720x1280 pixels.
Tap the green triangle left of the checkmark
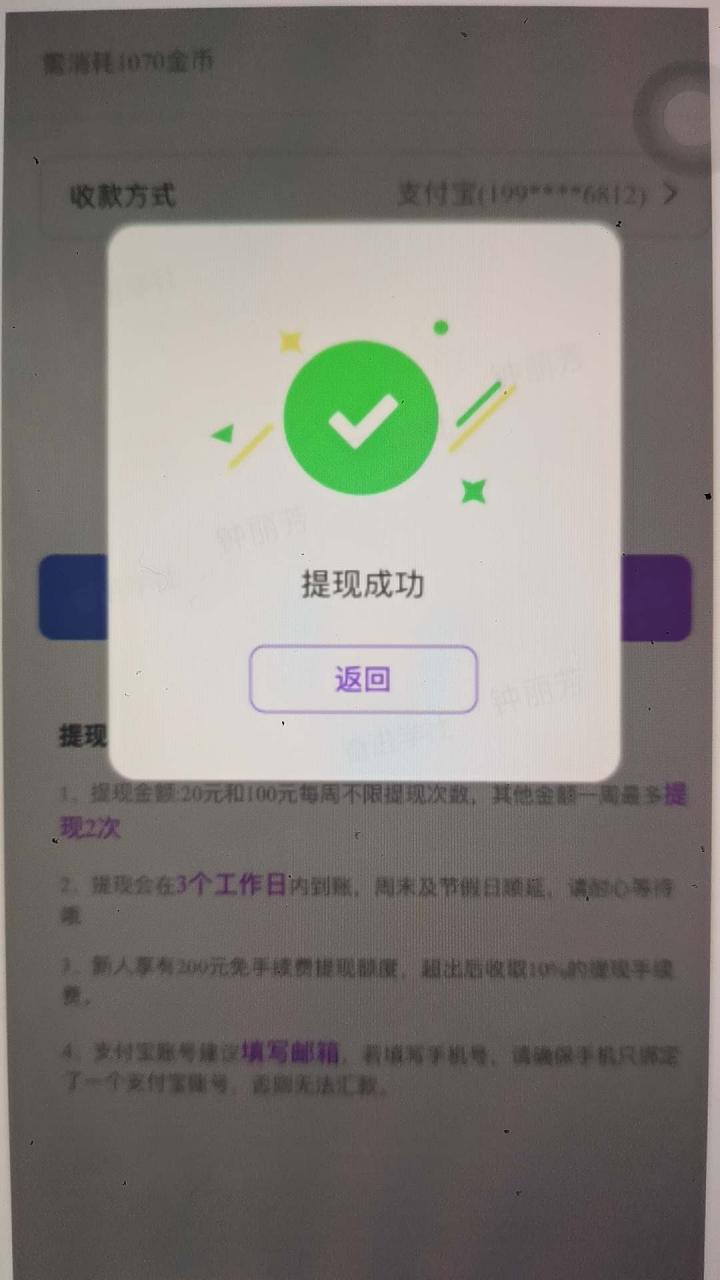tap(224, 435)
